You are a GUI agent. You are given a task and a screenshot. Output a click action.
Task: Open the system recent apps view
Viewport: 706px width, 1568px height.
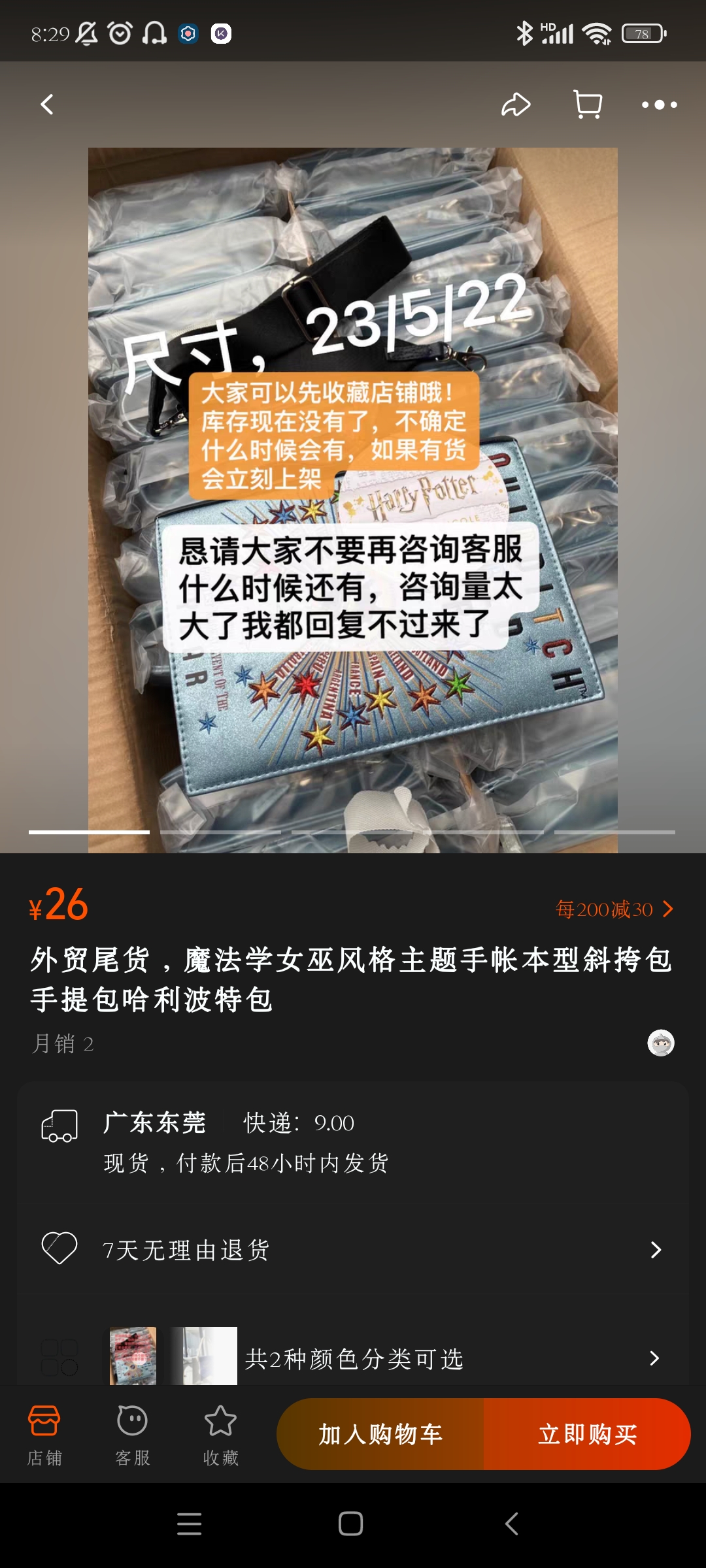click(x=190, y=1524)
